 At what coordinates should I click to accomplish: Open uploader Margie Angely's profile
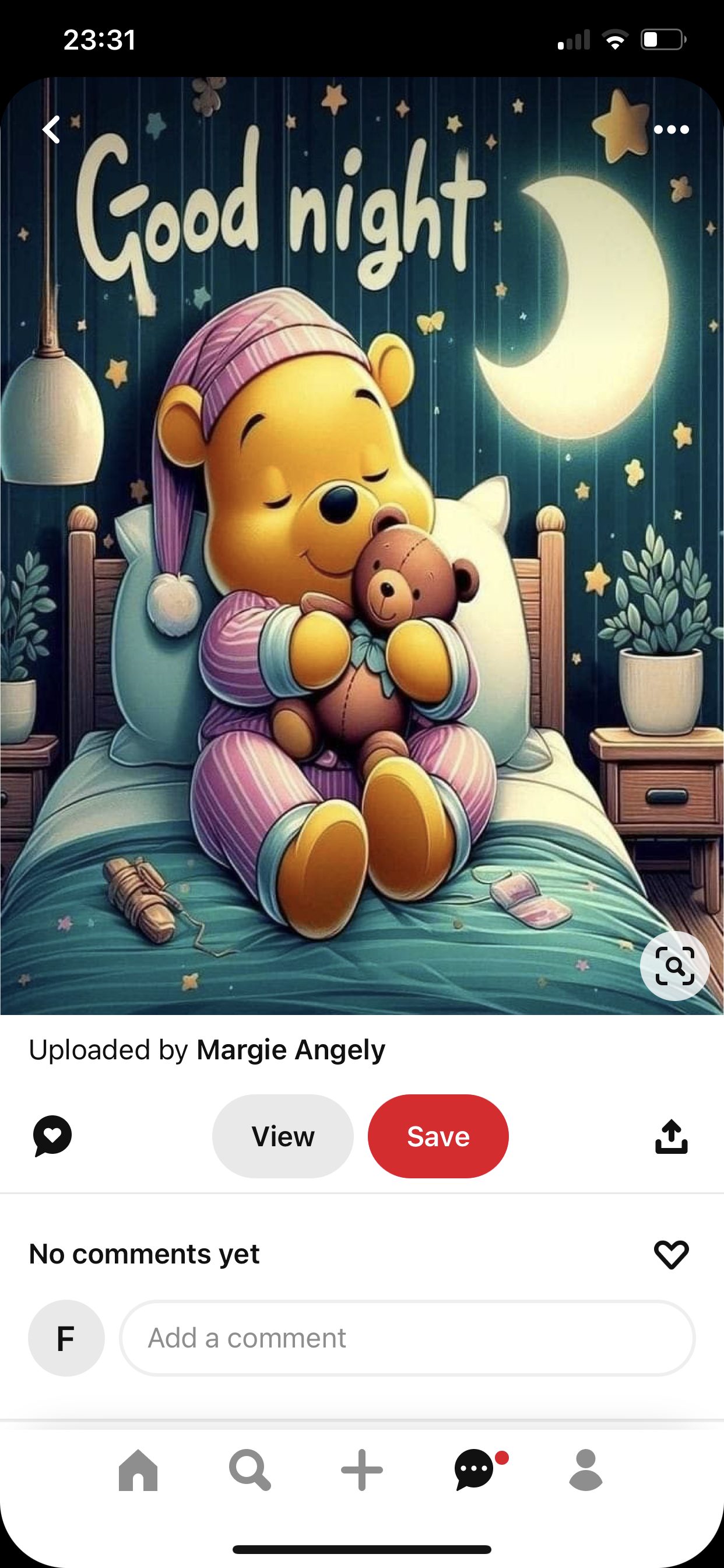click(290, 1050)
